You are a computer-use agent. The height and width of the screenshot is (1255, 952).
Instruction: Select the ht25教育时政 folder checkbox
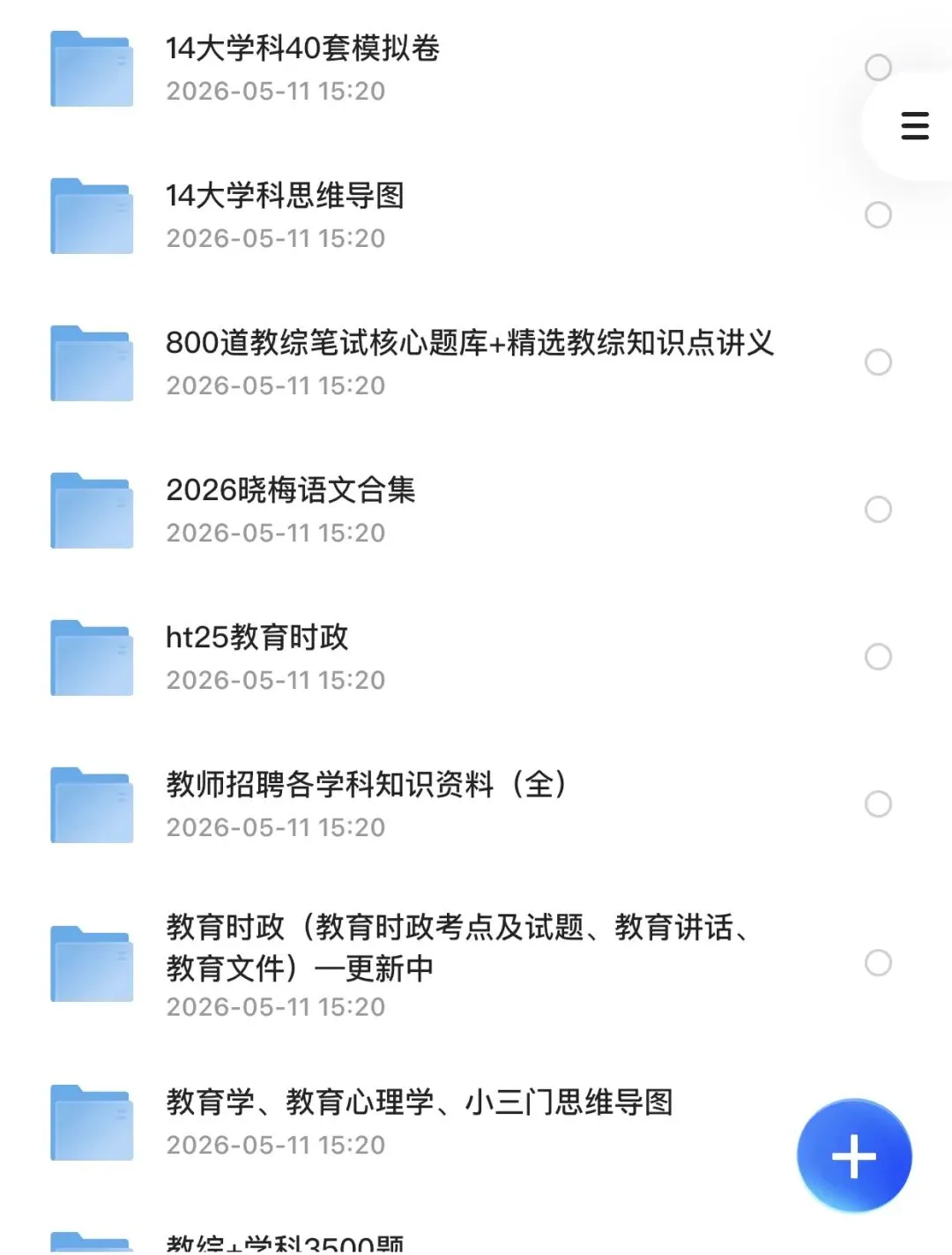878,657
